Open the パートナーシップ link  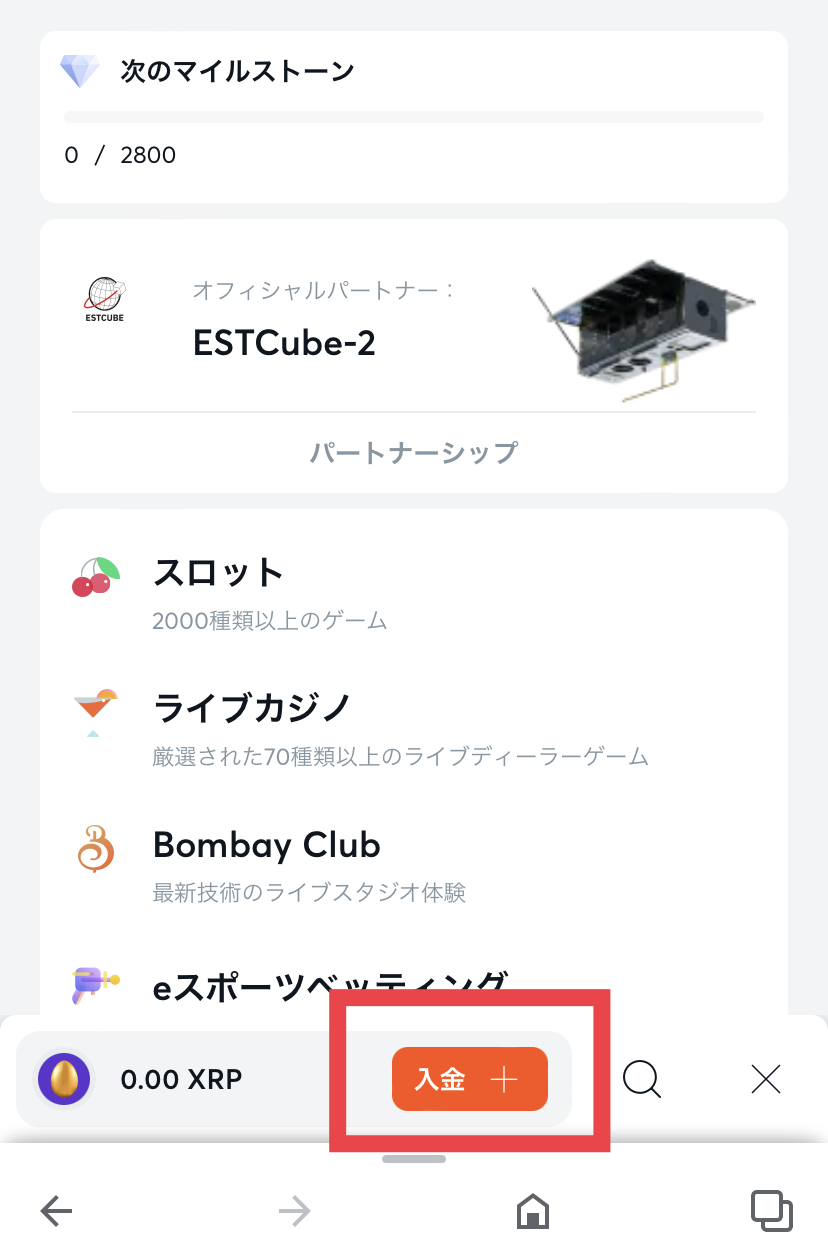pos(413,453)
